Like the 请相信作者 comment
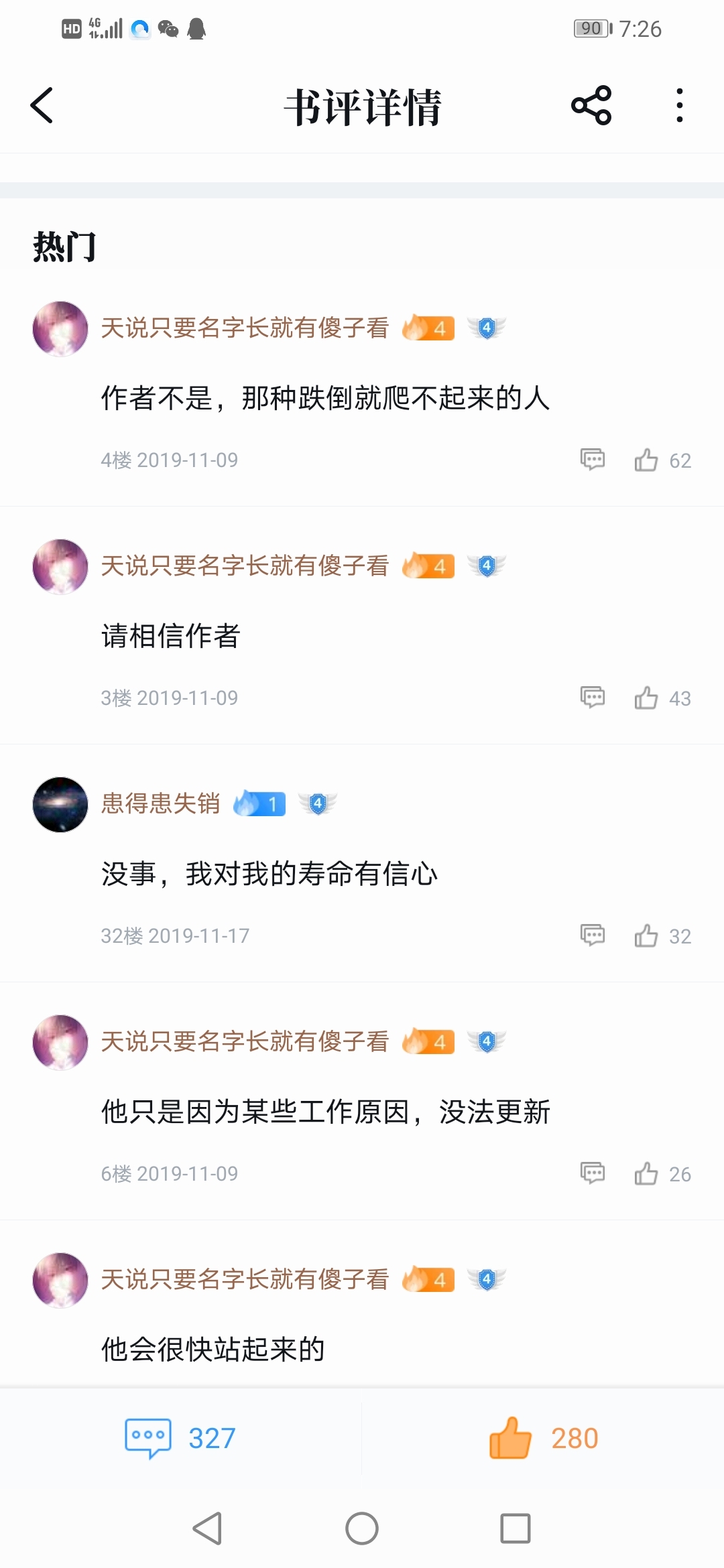The height and width of the screenshot is (1568, 724). [x=646, y=698]
